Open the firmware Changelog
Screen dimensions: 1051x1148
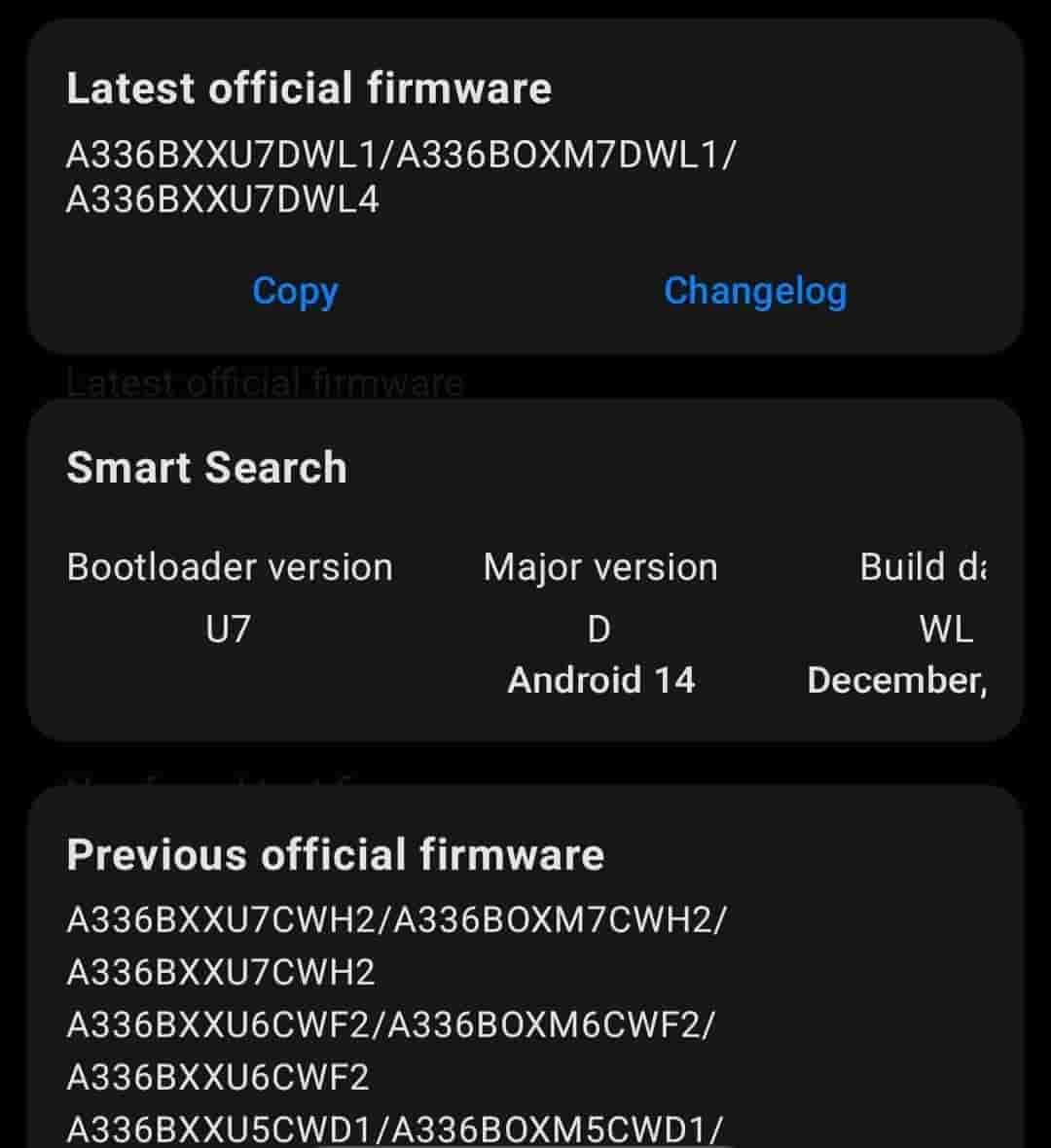(x=755, y=291)
